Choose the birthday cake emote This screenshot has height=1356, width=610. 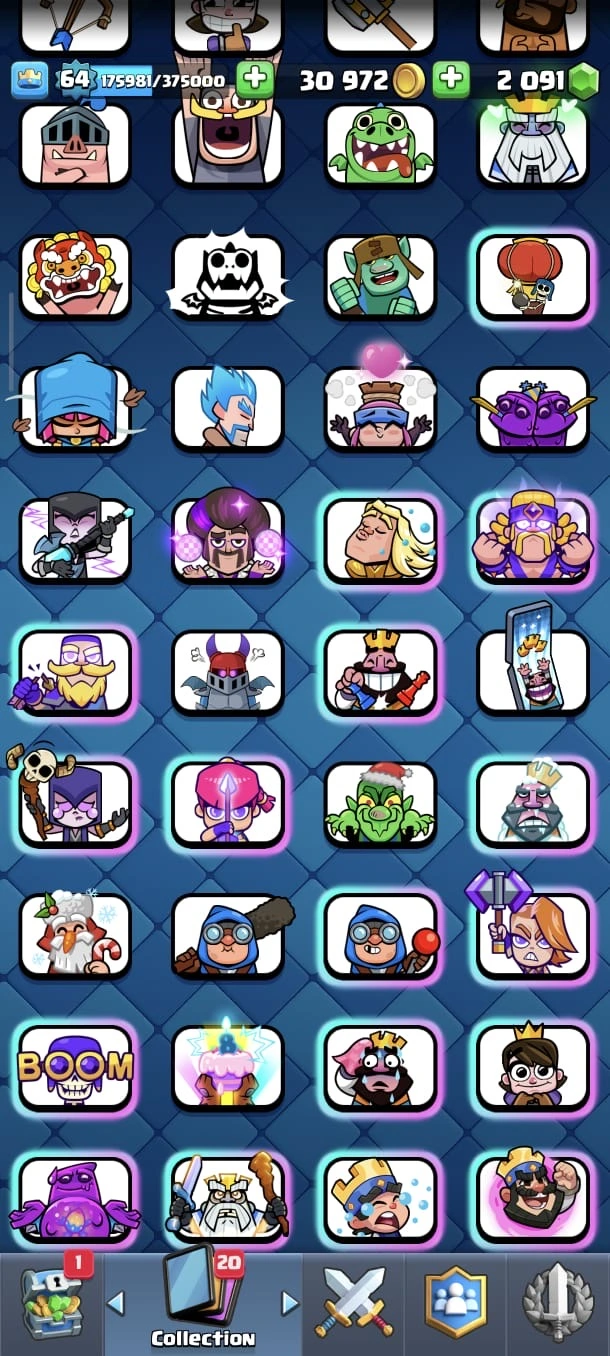[227, 1067]
